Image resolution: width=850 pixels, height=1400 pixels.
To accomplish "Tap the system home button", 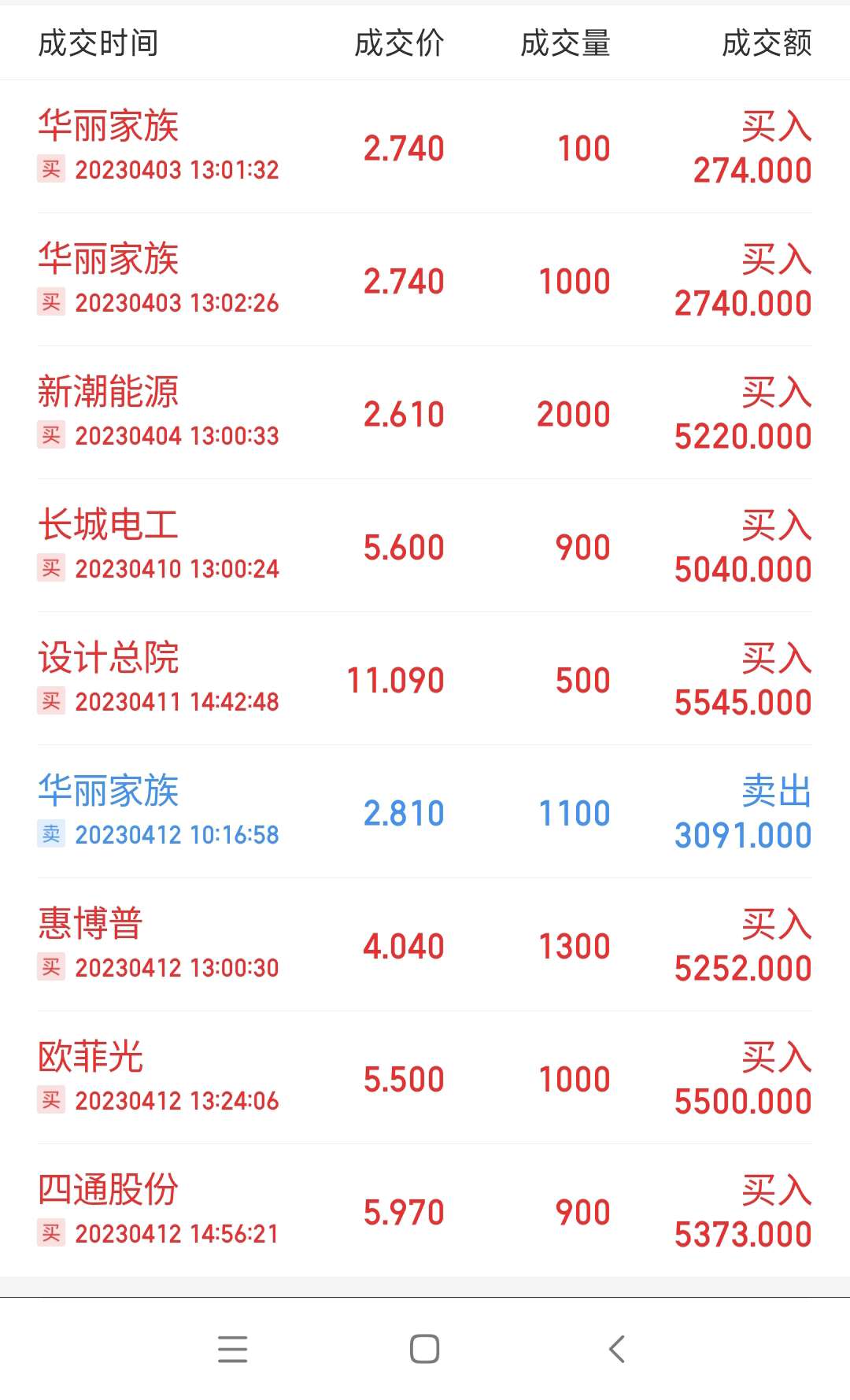I will [x=425, y=1349].
